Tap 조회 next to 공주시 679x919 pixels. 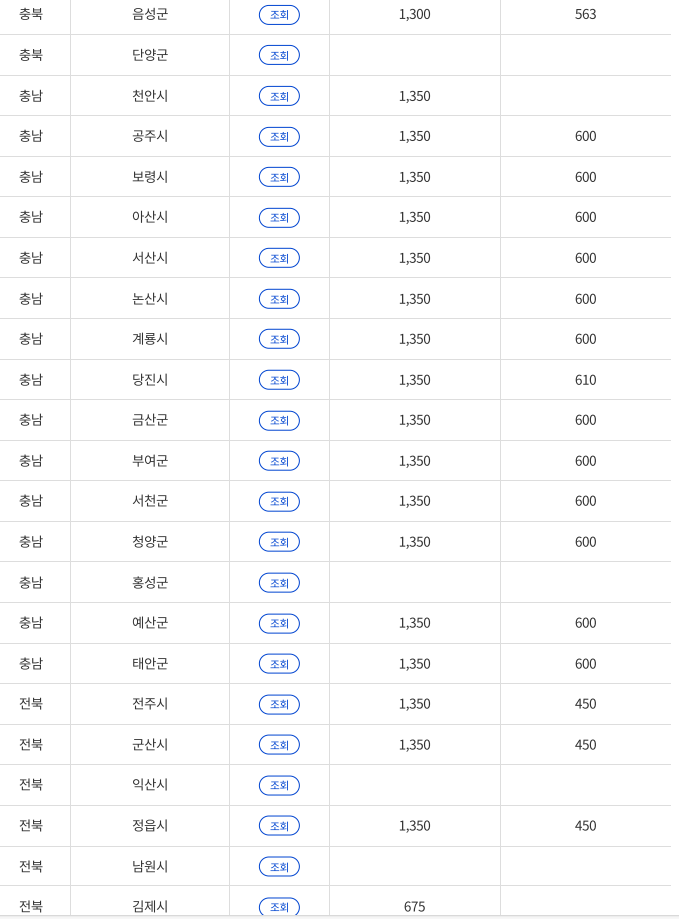click(279, 137)
